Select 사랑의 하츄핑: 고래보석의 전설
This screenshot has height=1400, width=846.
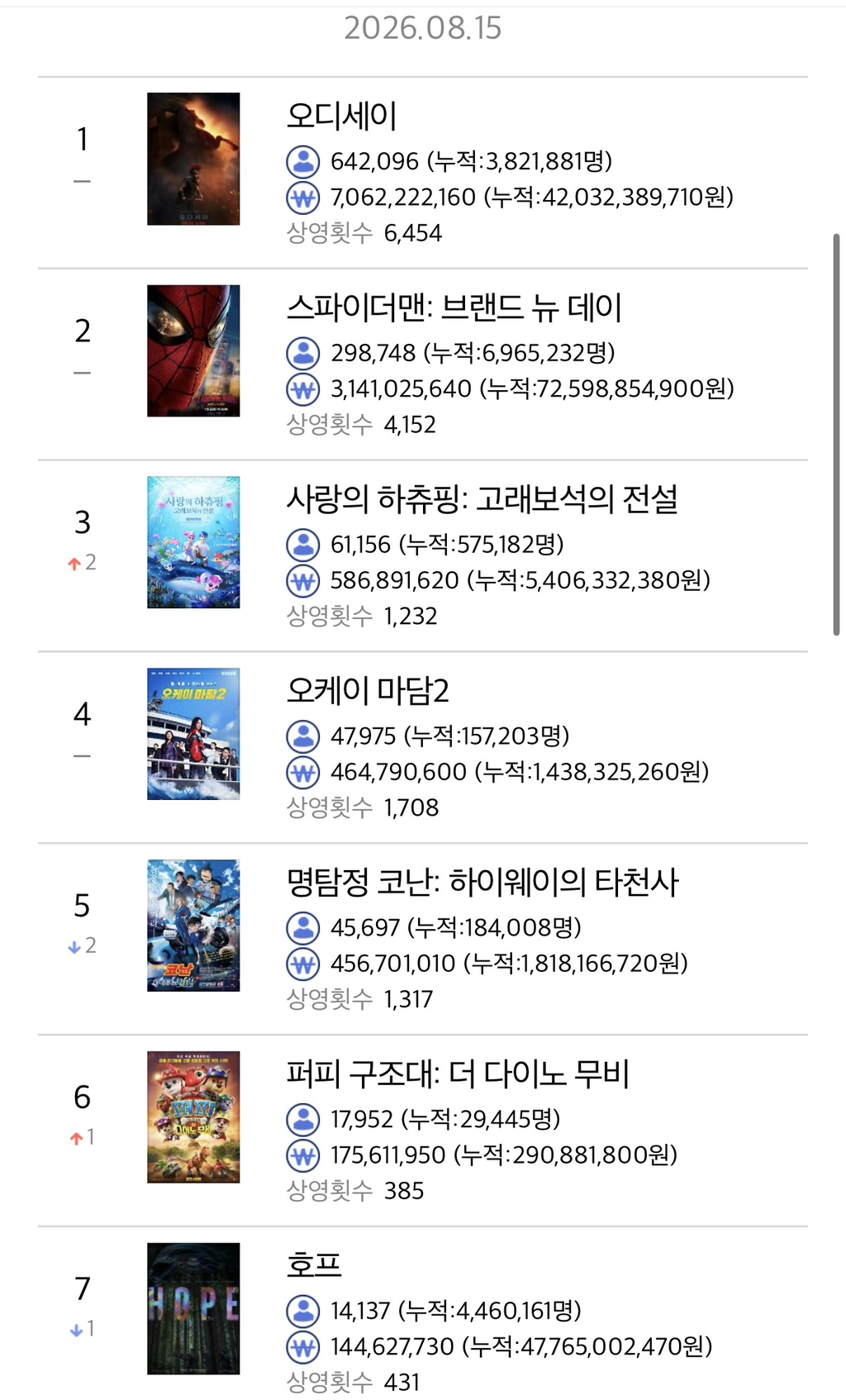coord(423,556)
